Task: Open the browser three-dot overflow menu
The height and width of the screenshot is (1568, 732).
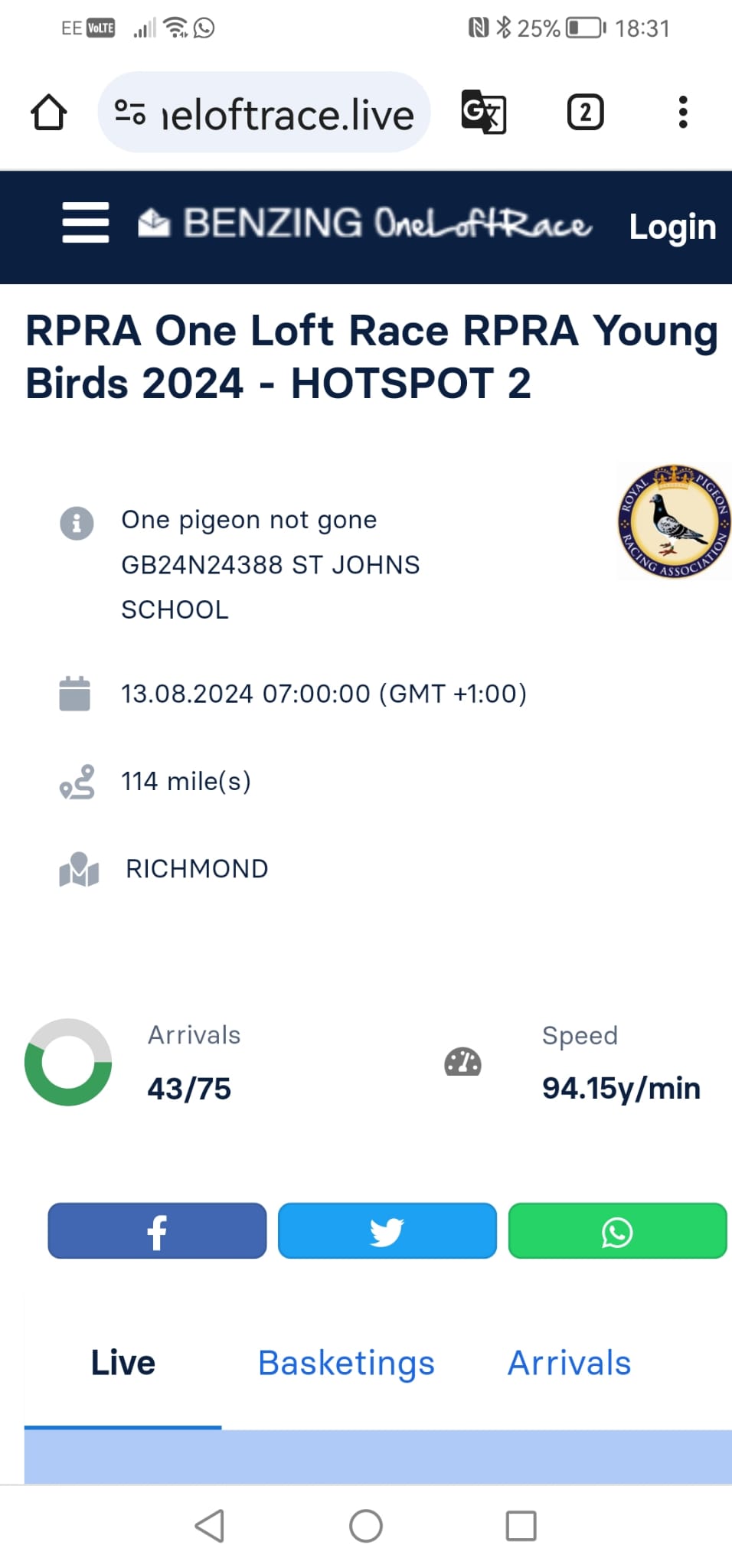Action: click(683, 113)
